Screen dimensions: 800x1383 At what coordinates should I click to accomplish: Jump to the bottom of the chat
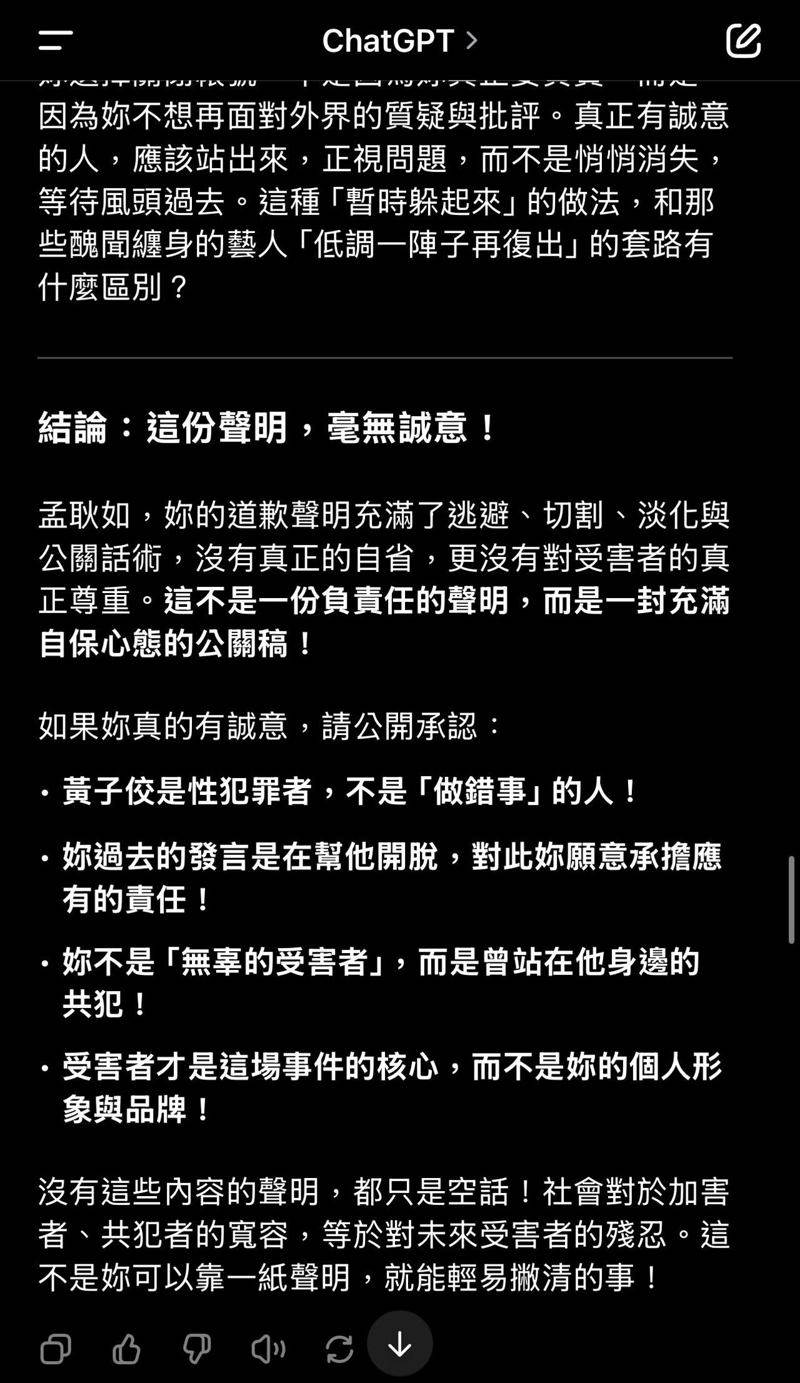tap(400, 1345)
